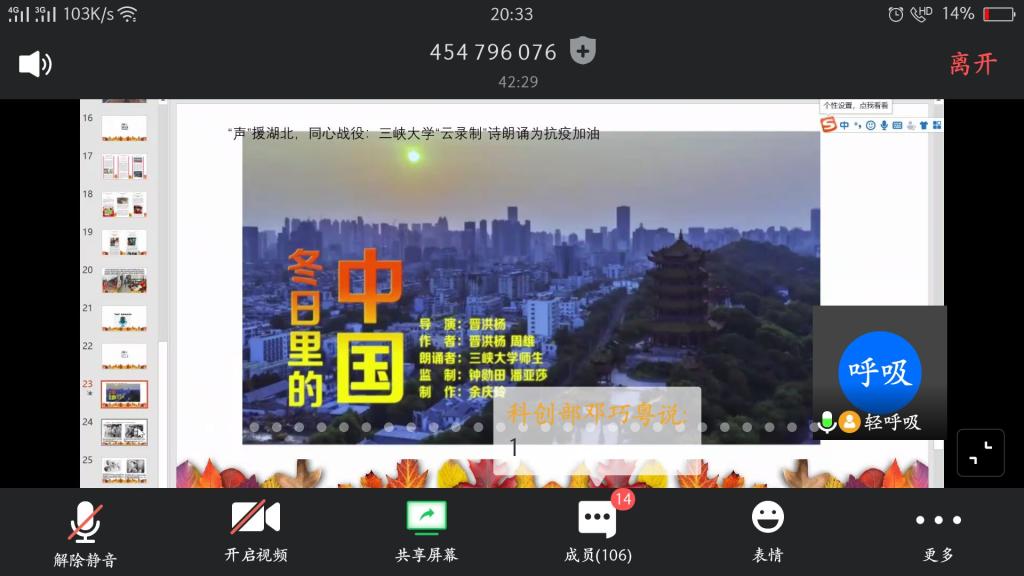
Task: Start screen sharing (共享屏幕)
Action: click(427, 531)
